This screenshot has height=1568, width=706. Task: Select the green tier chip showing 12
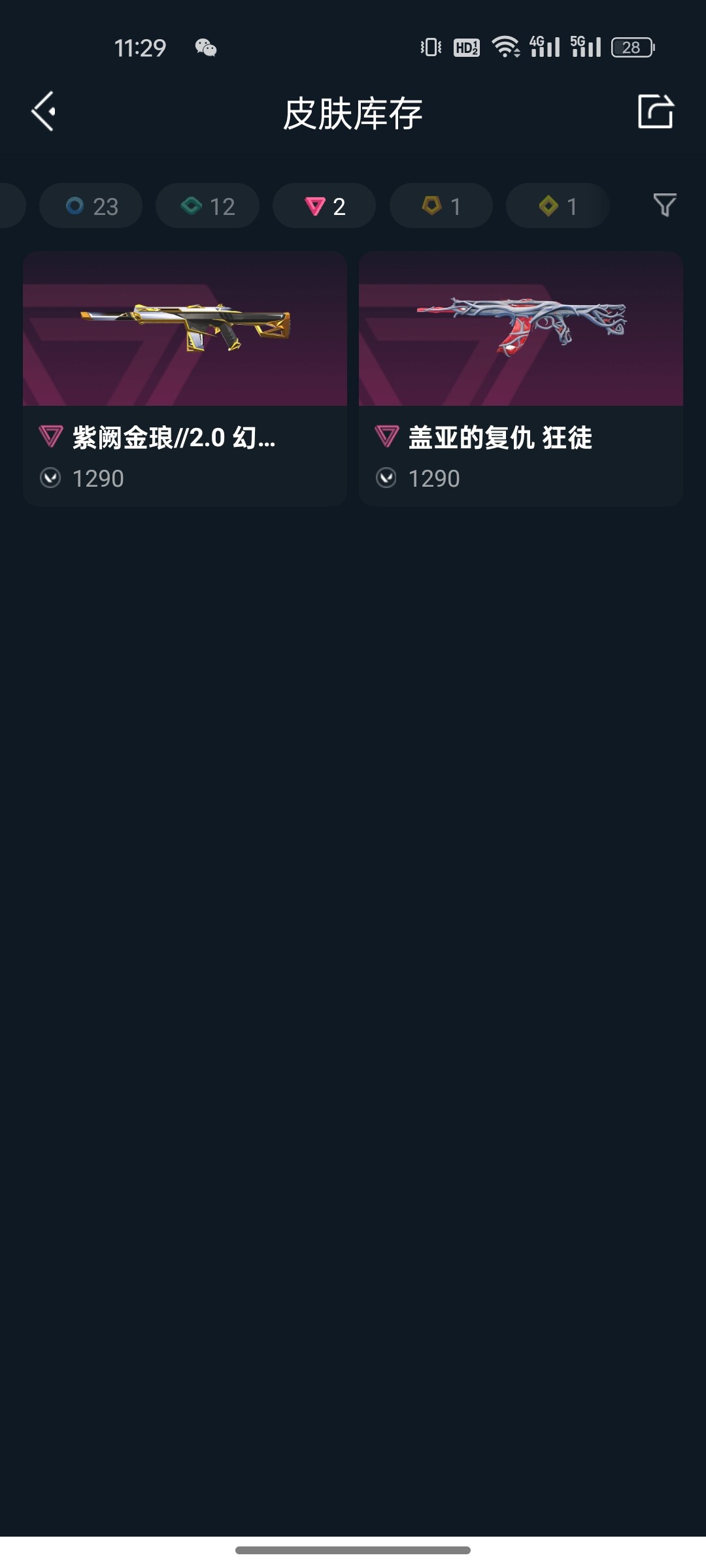tap(208, 206)
